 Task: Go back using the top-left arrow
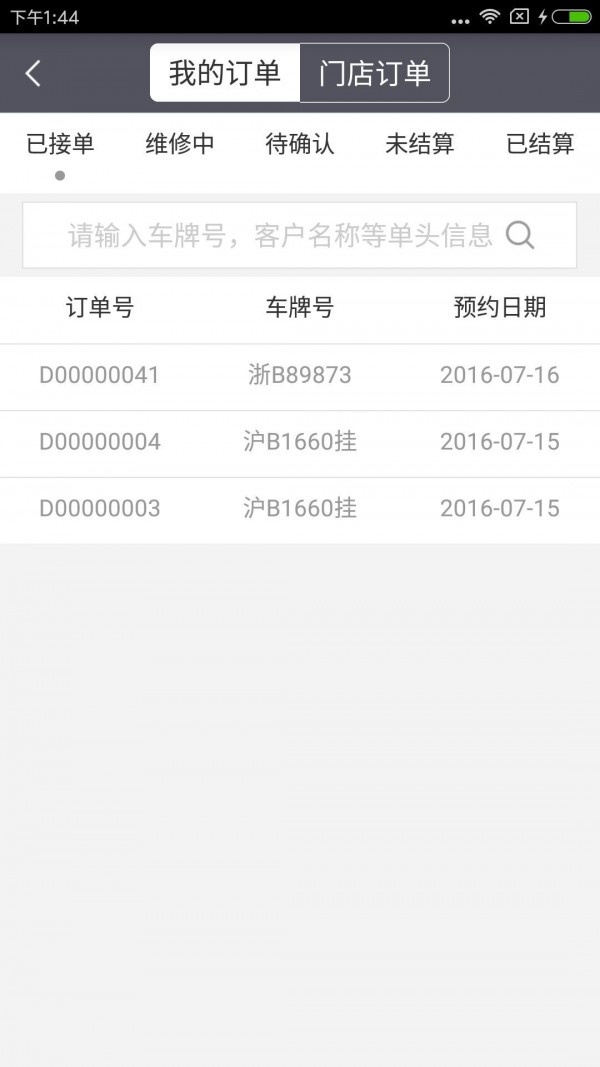coord(33,73)
